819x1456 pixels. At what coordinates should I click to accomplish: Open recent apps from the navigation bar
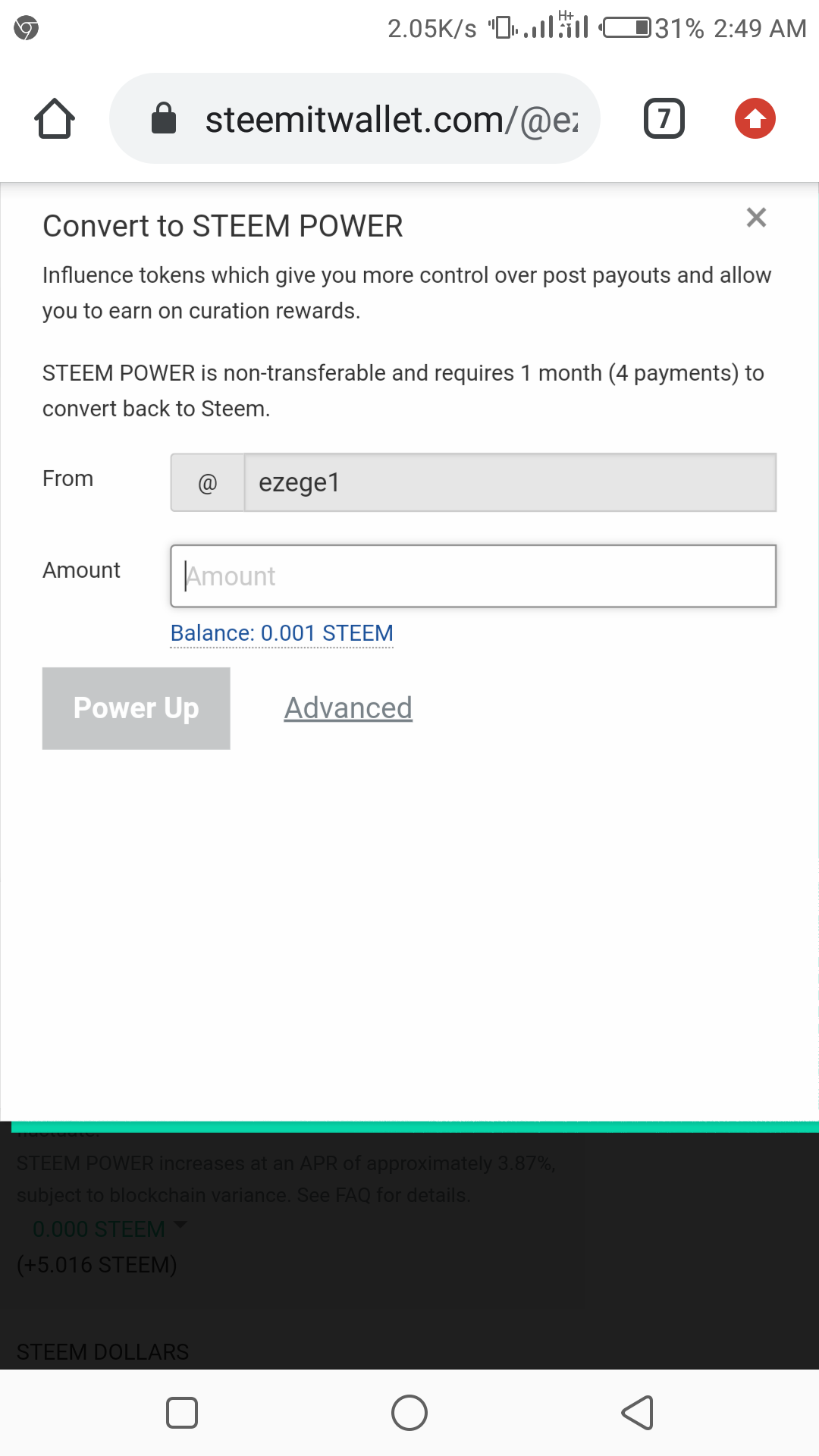click(182, 1413)
